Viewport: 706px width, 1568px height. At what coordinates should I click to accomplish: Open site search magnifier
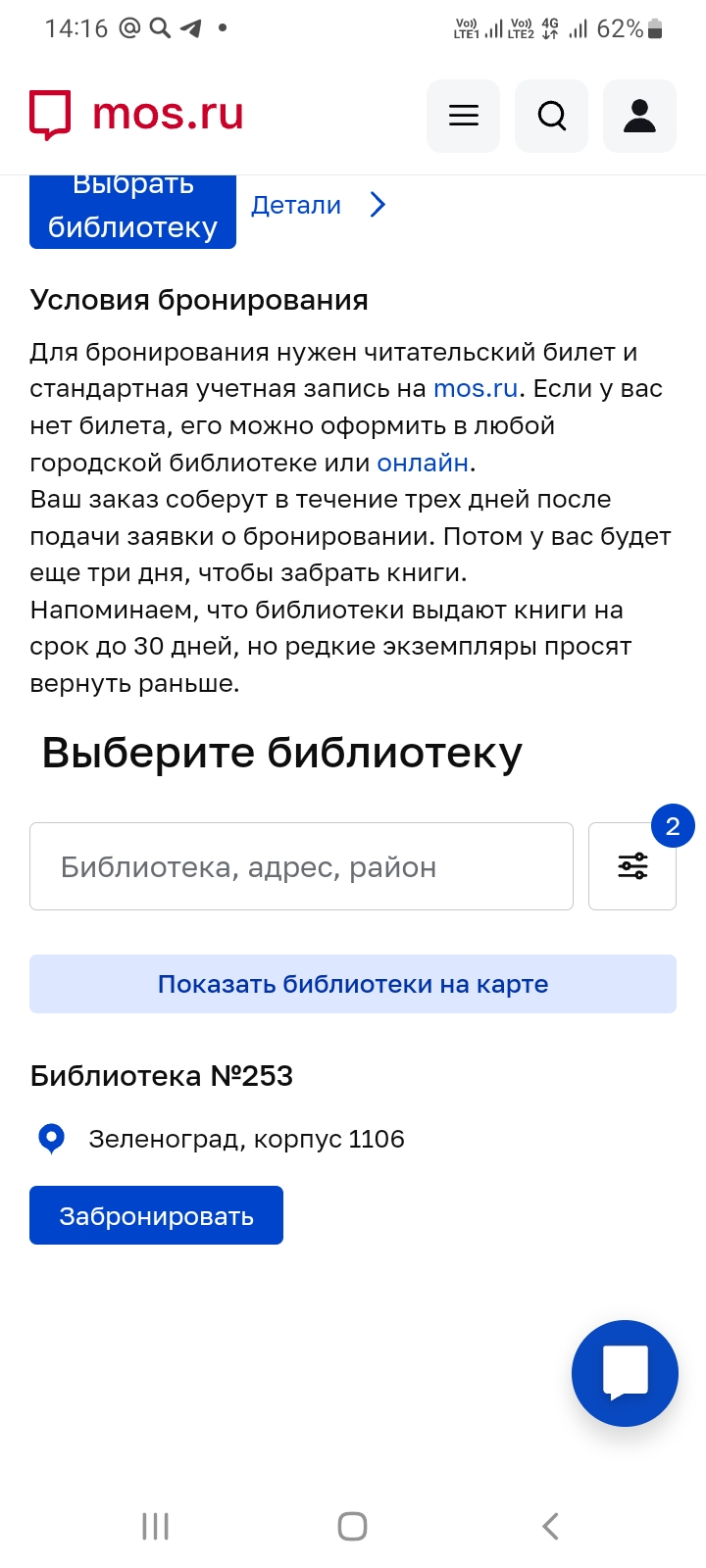point(551,116)
